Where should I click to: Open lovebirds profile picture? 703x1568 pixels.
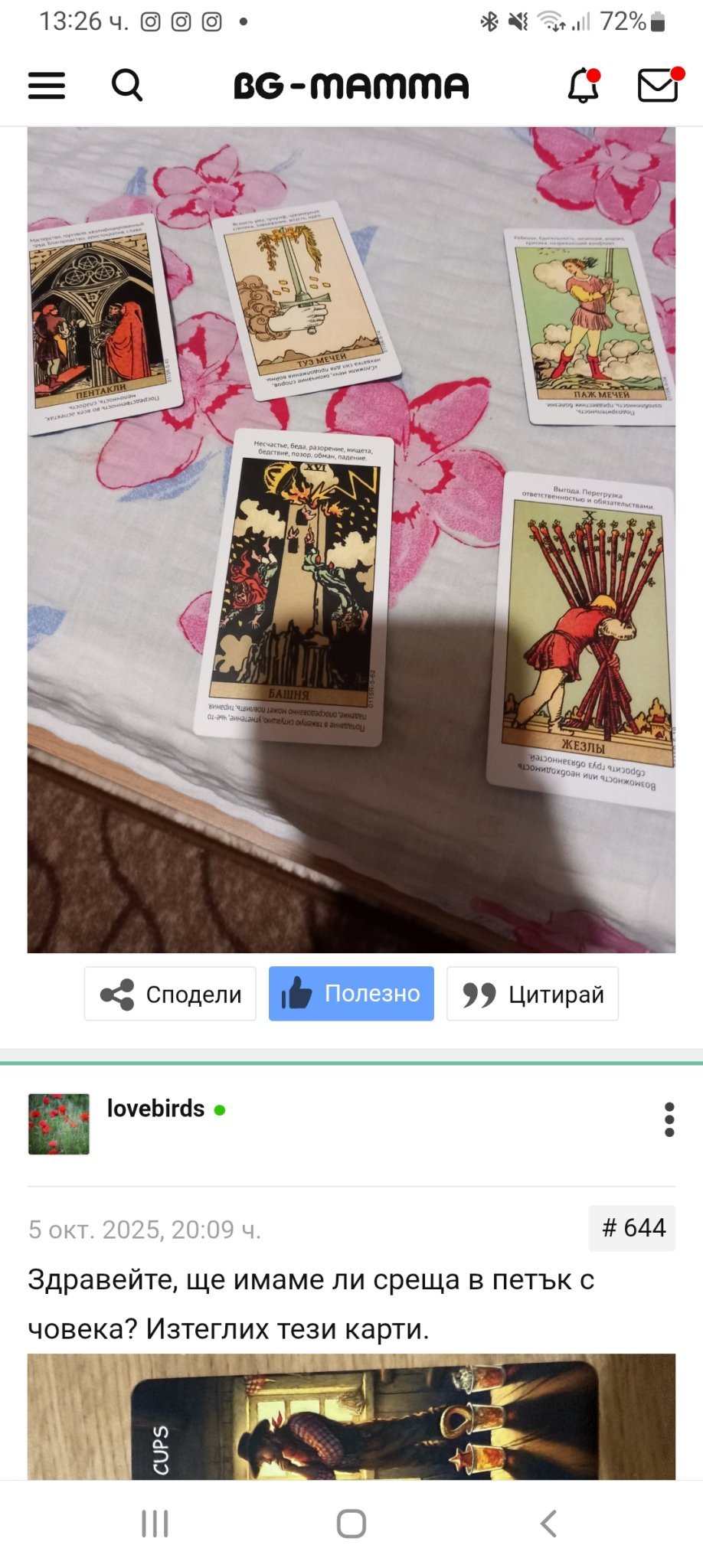(x=59, y=1123)
